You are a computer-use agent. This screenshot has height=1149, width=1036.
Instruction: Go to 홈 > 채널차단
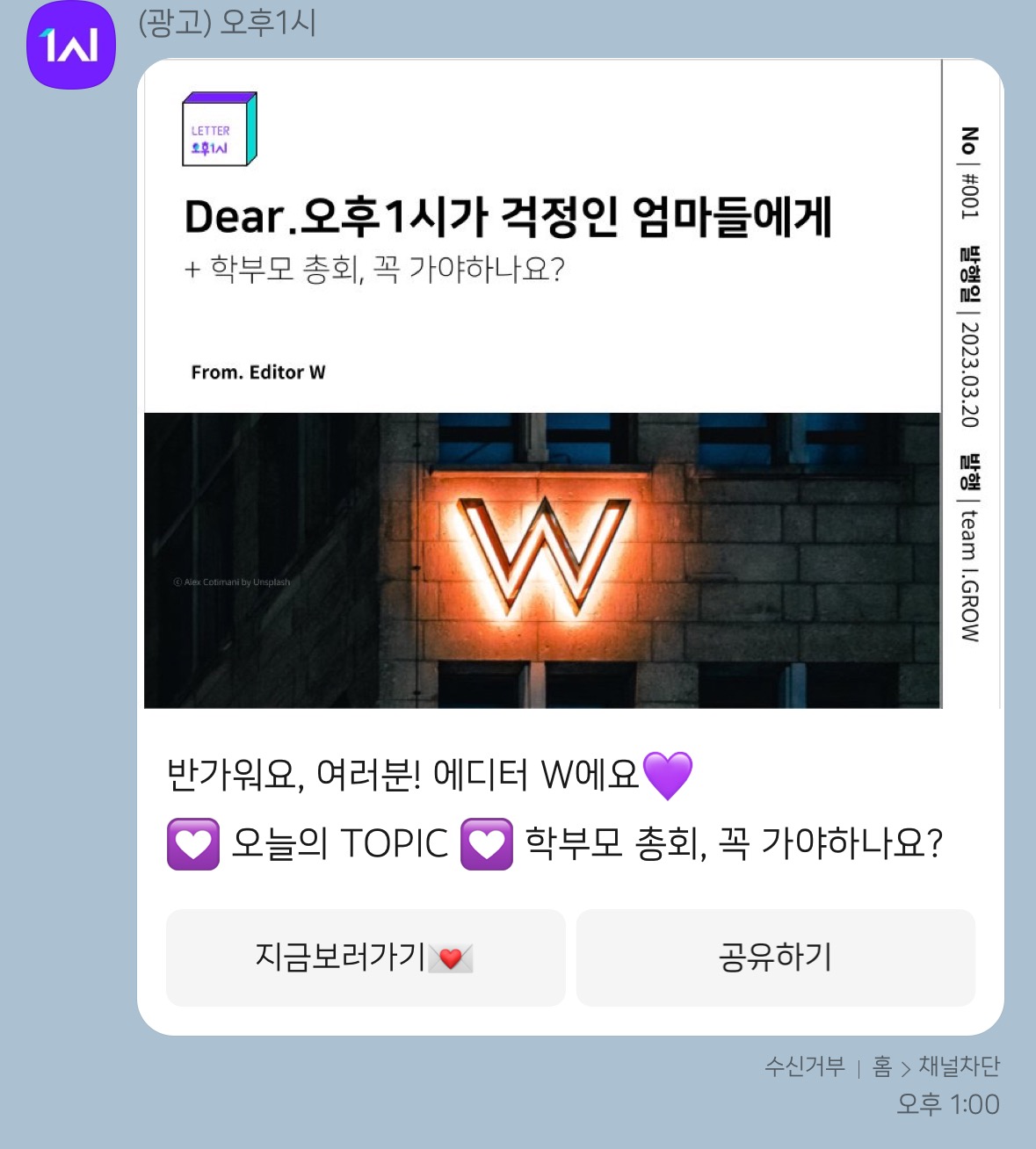pyautogui.click(x=936, y=1066)
